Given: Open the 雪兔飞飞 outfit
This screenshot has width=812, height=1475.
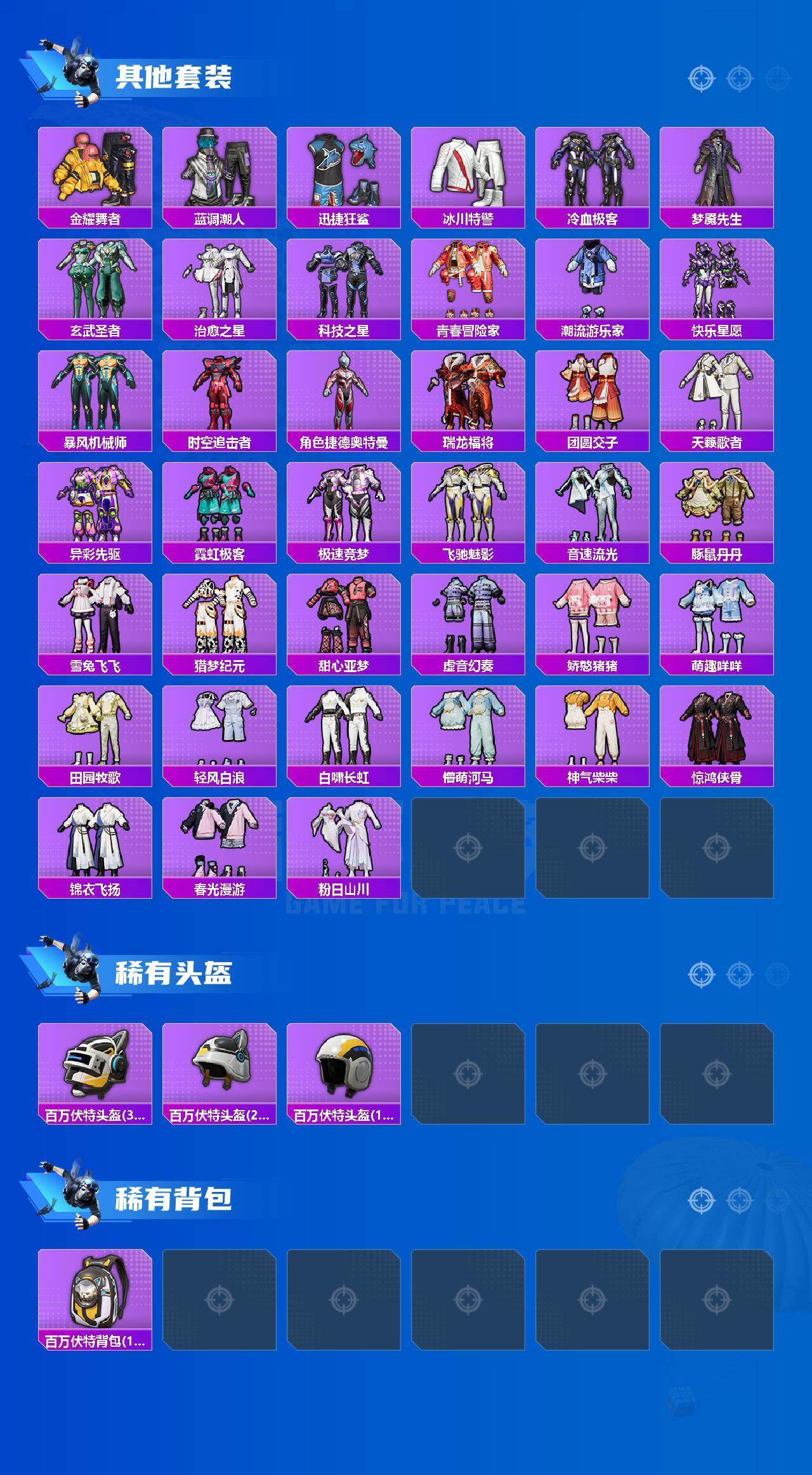Looking at the screenshot, I should point(94,625).
